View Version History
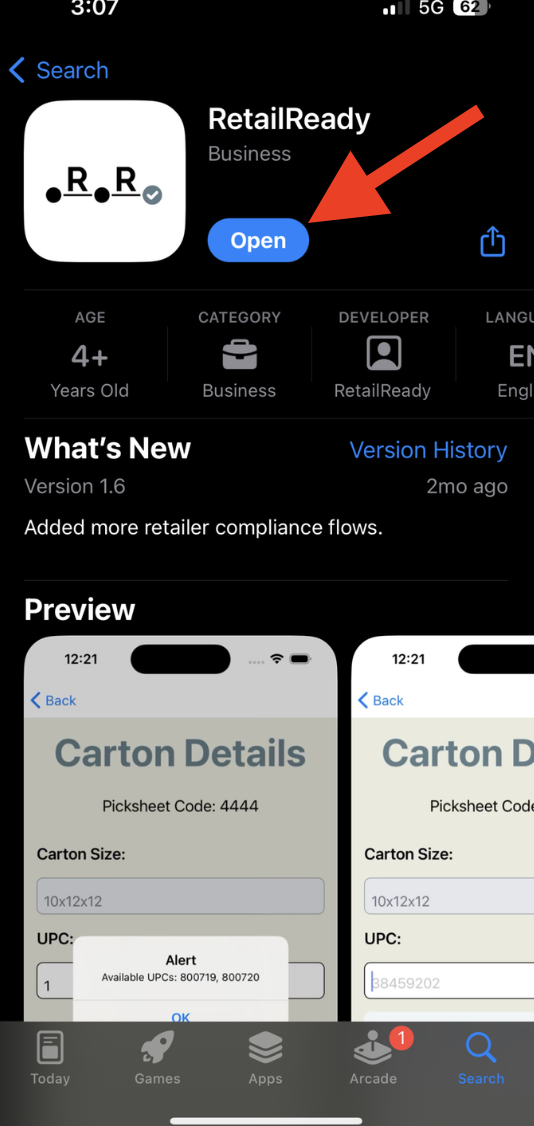Viewport: 534px width, 1126px height. pos(428,450)
